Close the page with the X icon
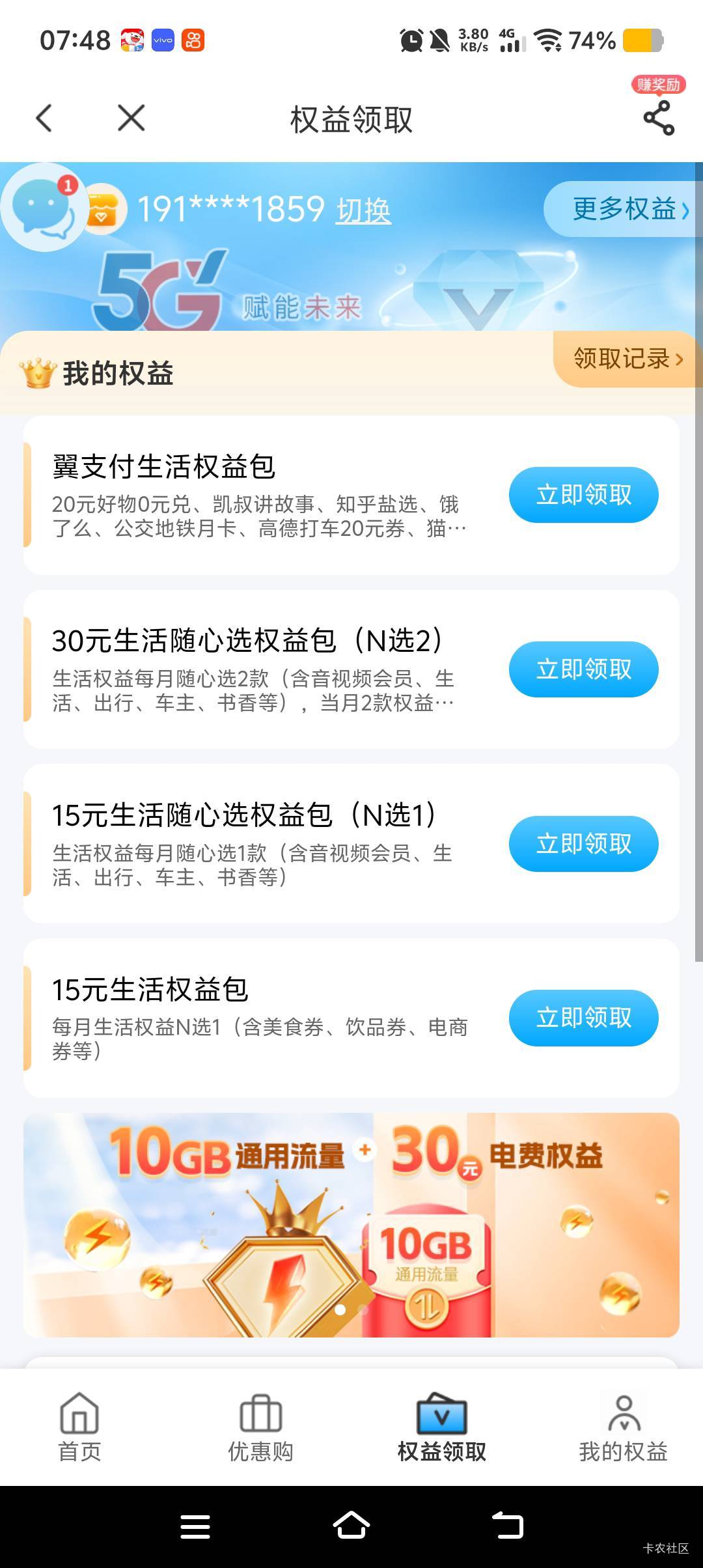The image size is (703, 1568). [131, 119]
